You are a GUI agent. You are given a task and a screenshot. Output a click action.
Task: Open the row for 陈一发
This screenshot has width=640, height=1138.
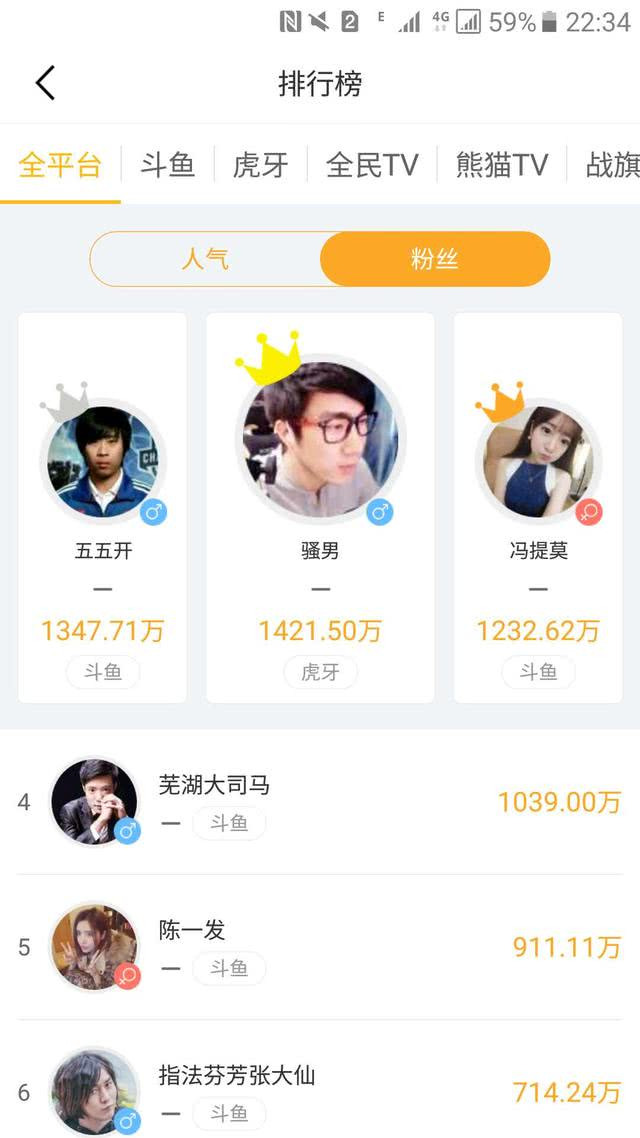320,947
